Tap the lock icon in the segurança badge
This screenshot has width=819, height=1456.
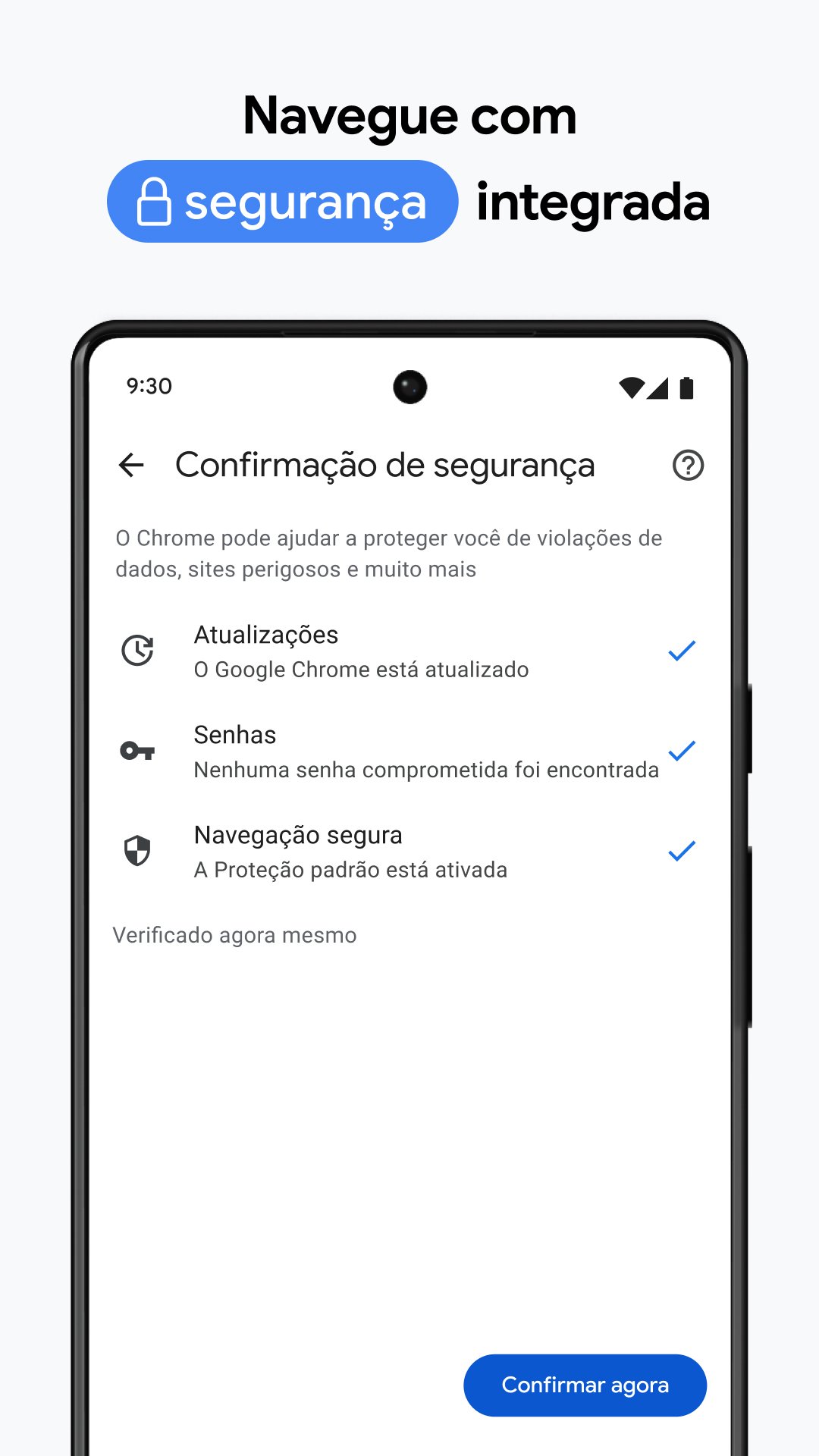tap(155, 202)
